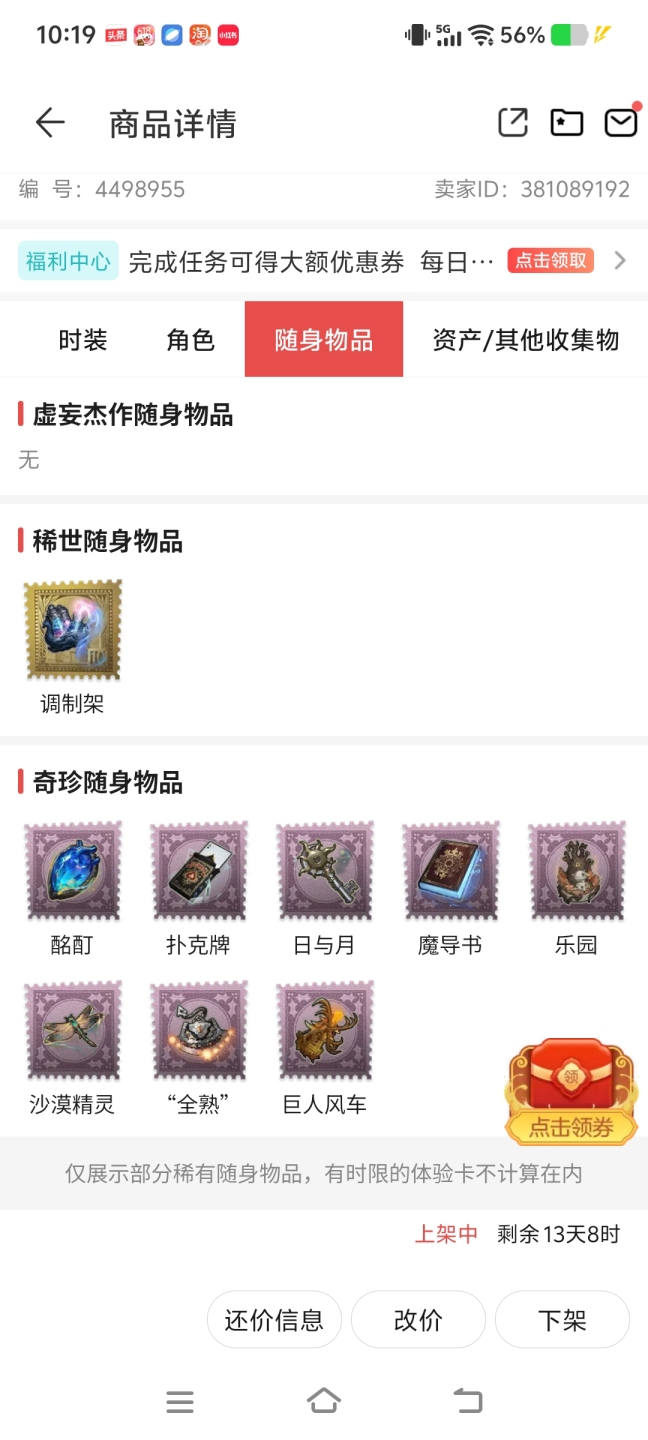
Task: Open the messages envelope icon
Action: click(x=621, y=122)
